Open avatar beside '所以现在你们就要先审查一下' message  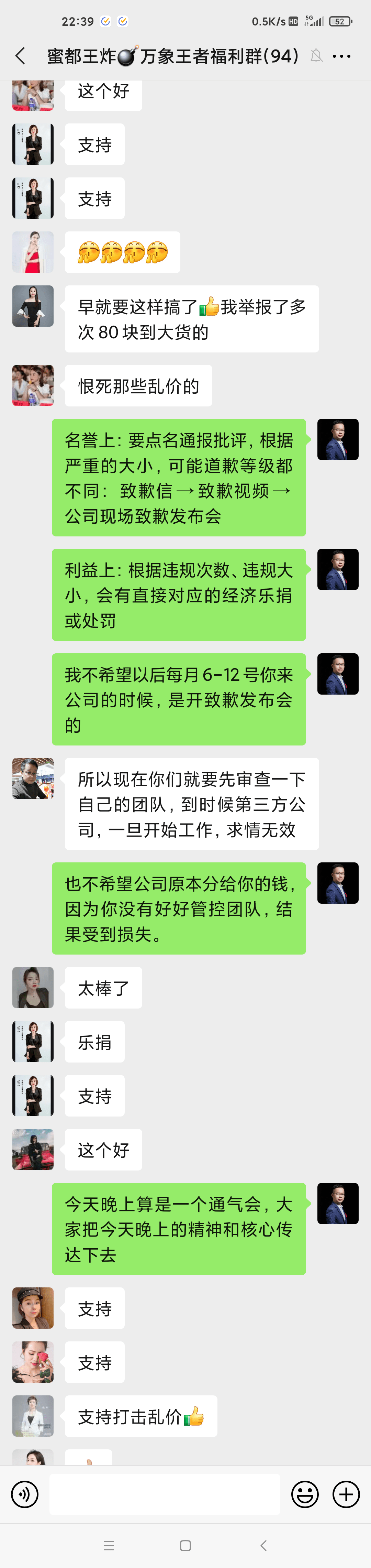tap(33, 778)
